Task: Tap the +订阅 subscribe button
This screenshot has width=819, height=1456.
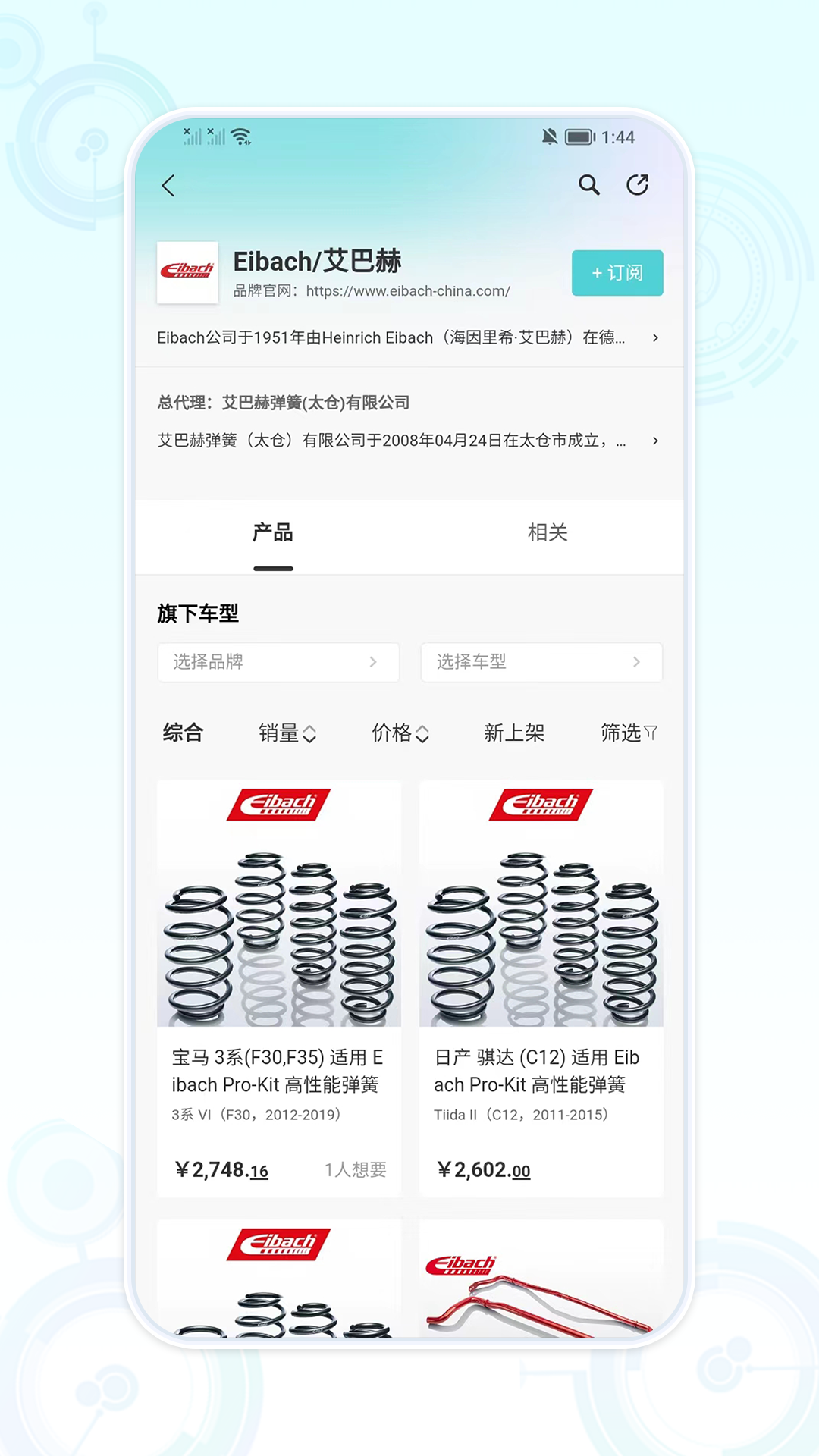Action: tap(617, 273)
